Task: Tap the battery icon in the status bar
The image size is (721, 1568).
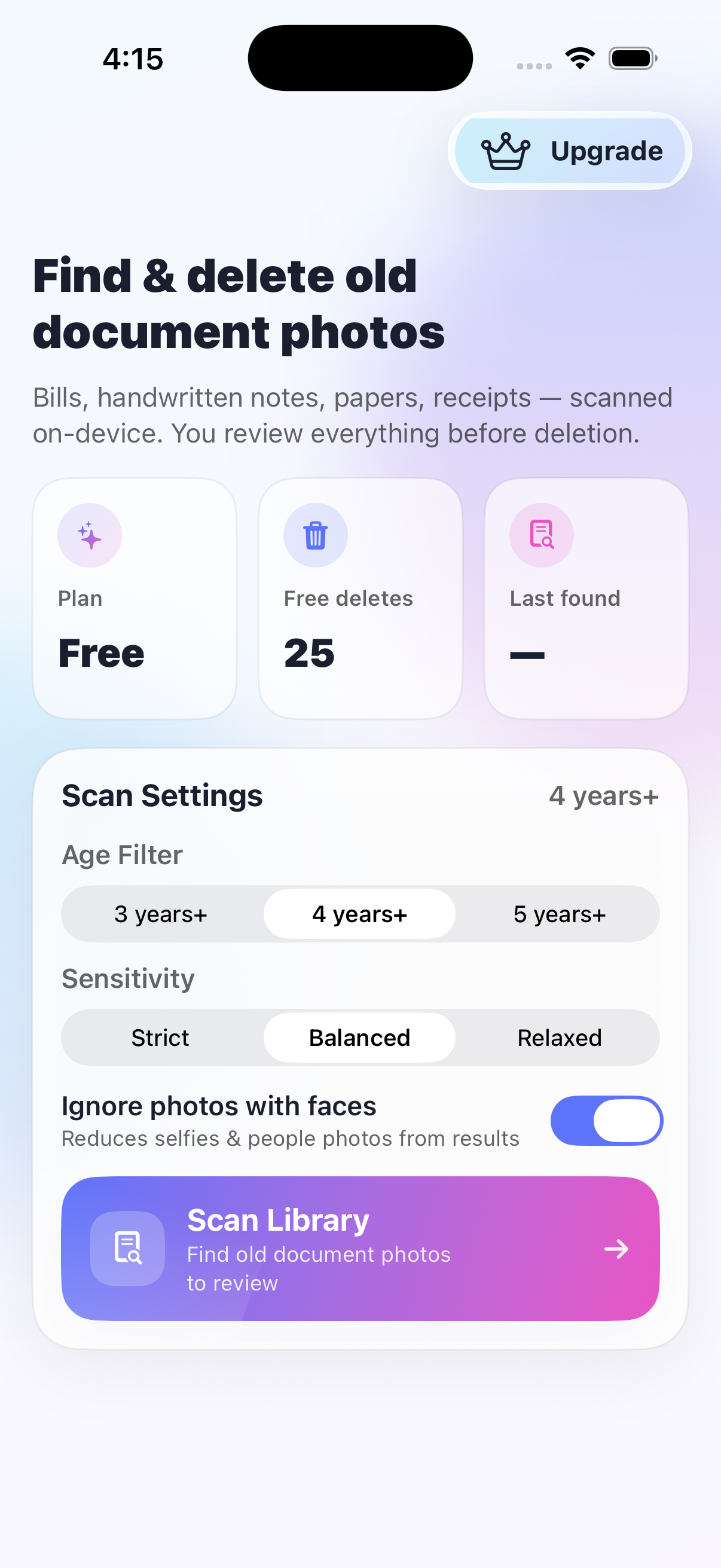Action: tap(632, 58)
